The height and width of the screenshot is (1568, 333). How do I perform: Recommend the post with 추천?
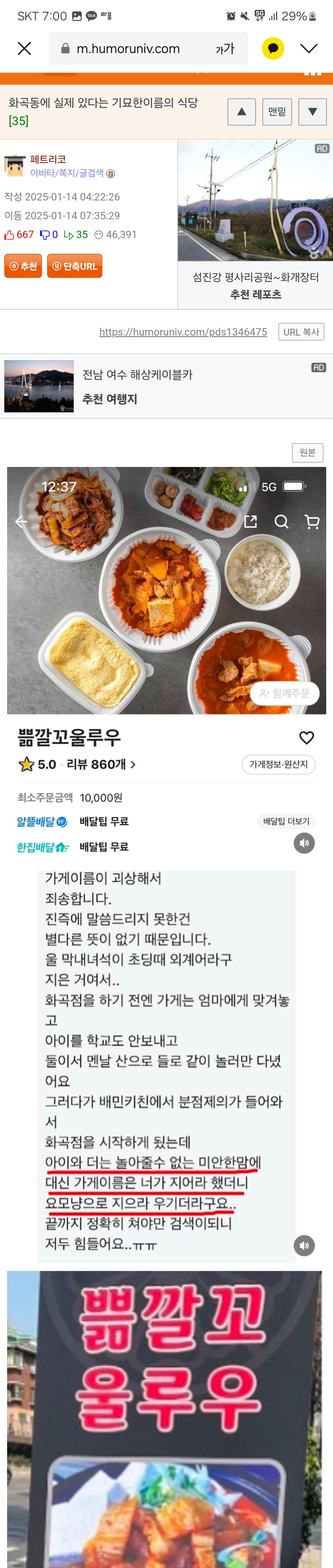pyautogui.click(x=24, y=266)
